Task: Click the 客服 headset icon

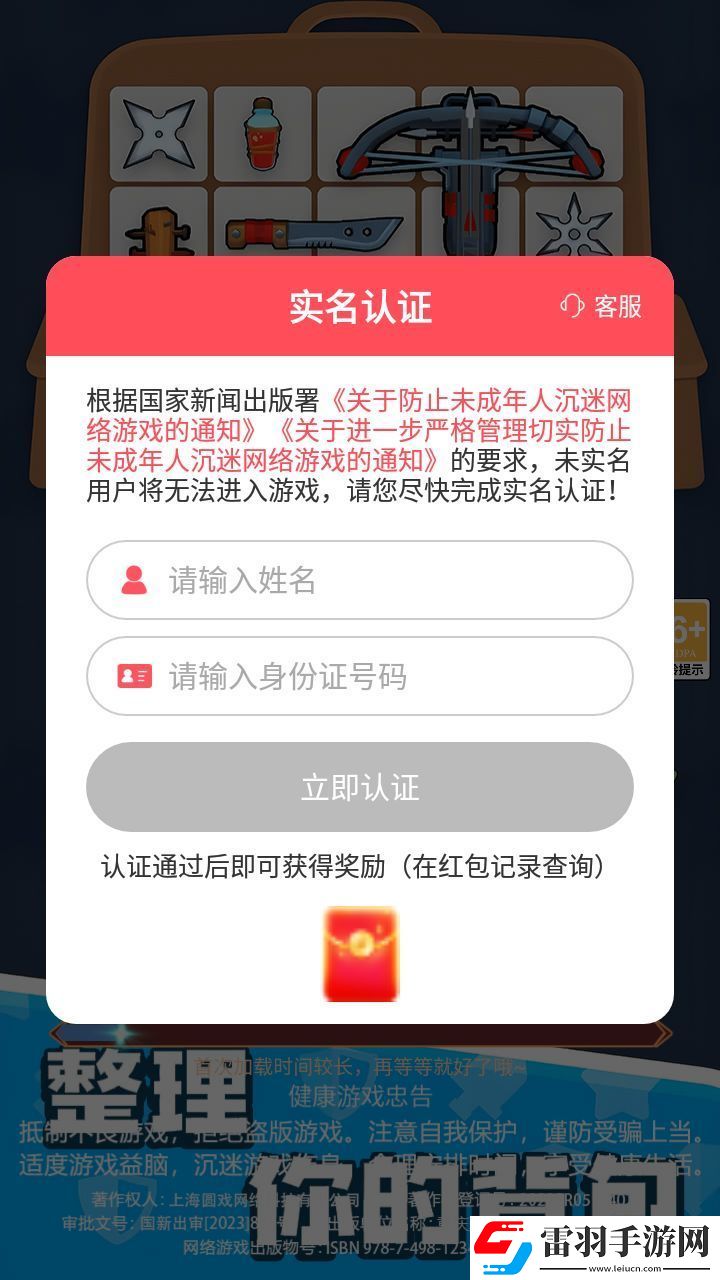Action: coord(572,306)
